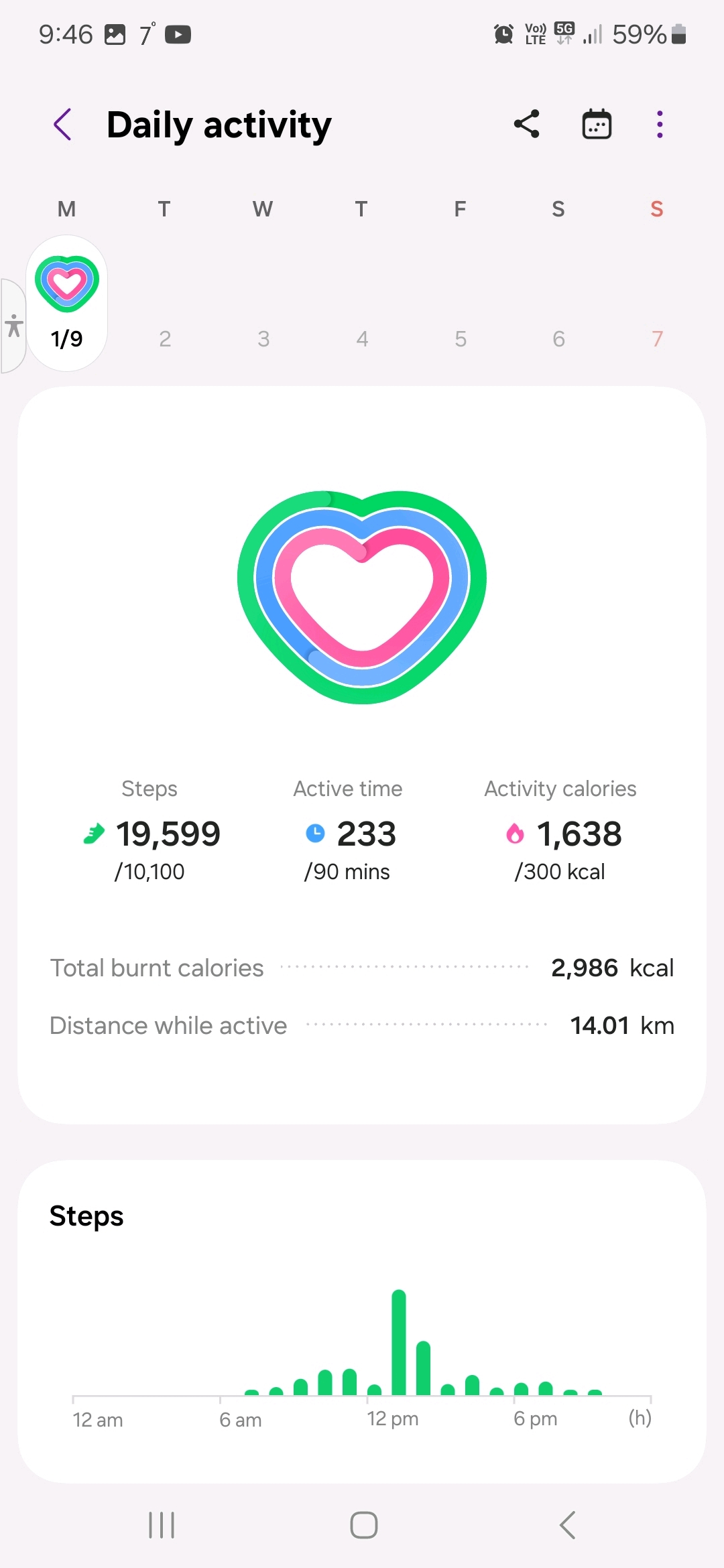Open the Steps hourly chart card
The width and height of the screenshot is (724, 1568).
tap(362, 1320)
